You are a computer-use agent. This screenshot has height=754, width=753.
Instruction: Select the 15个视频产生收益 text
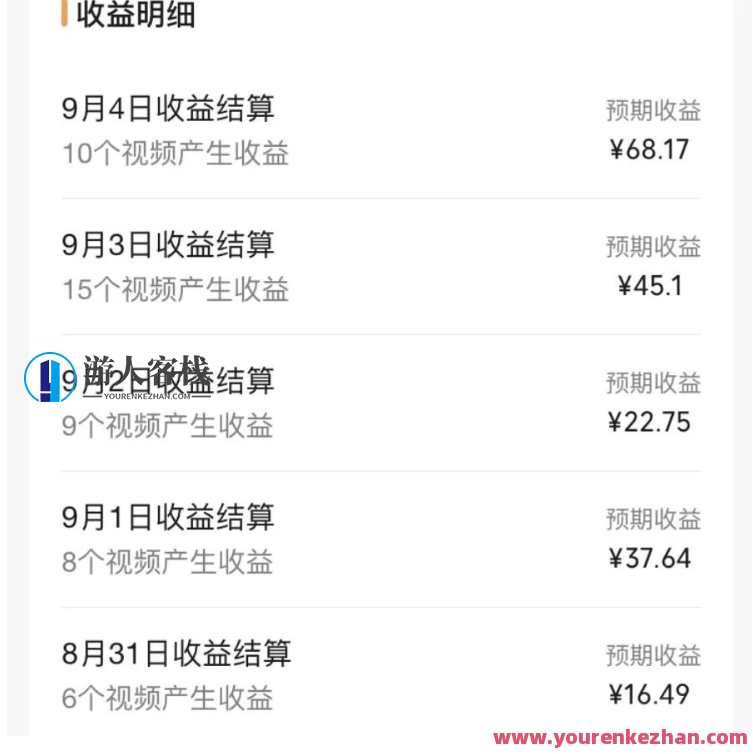(176, 290)
